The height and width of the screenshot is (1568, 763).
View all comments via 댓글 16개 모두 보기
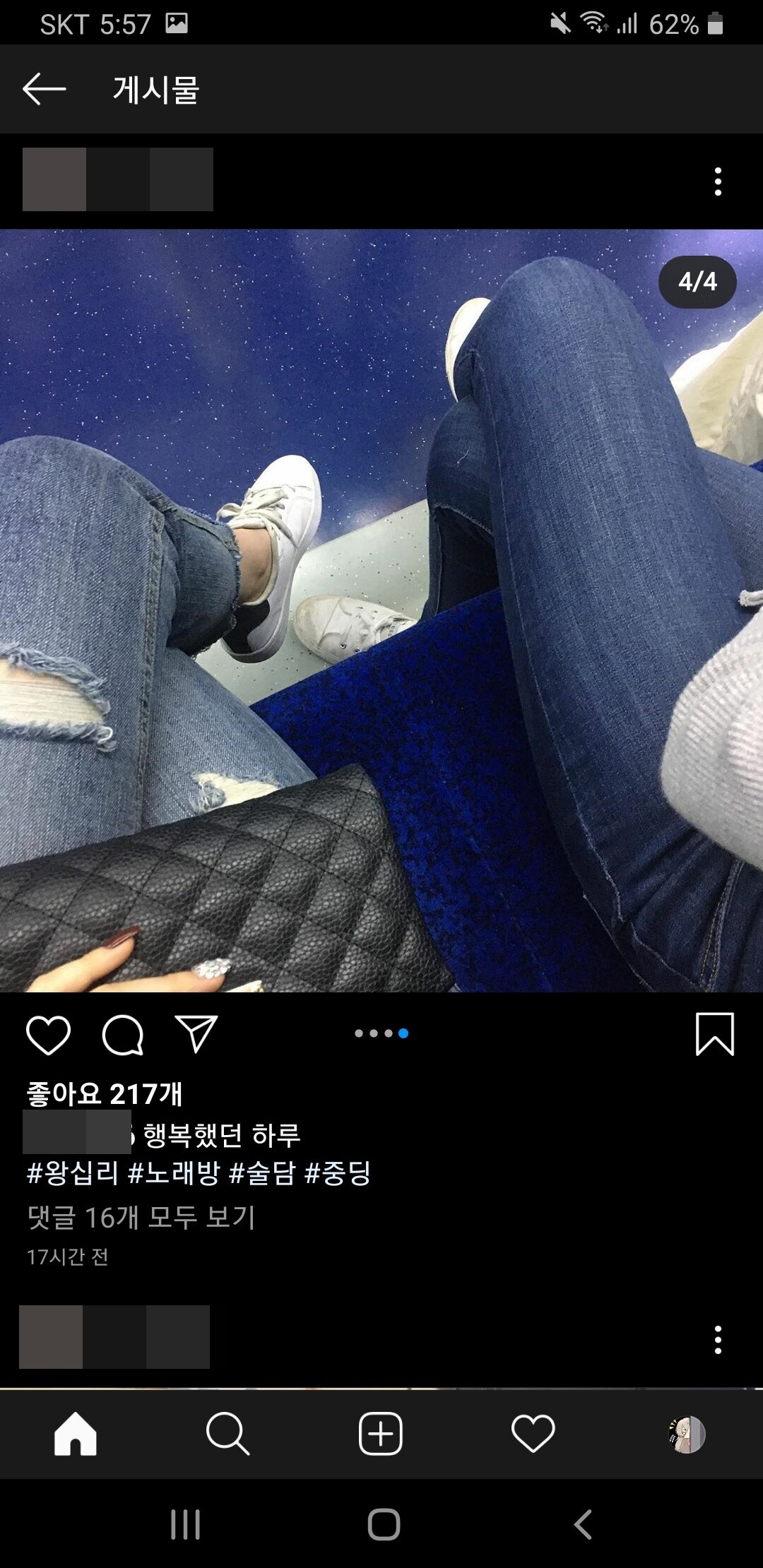tap(141, 1217)
